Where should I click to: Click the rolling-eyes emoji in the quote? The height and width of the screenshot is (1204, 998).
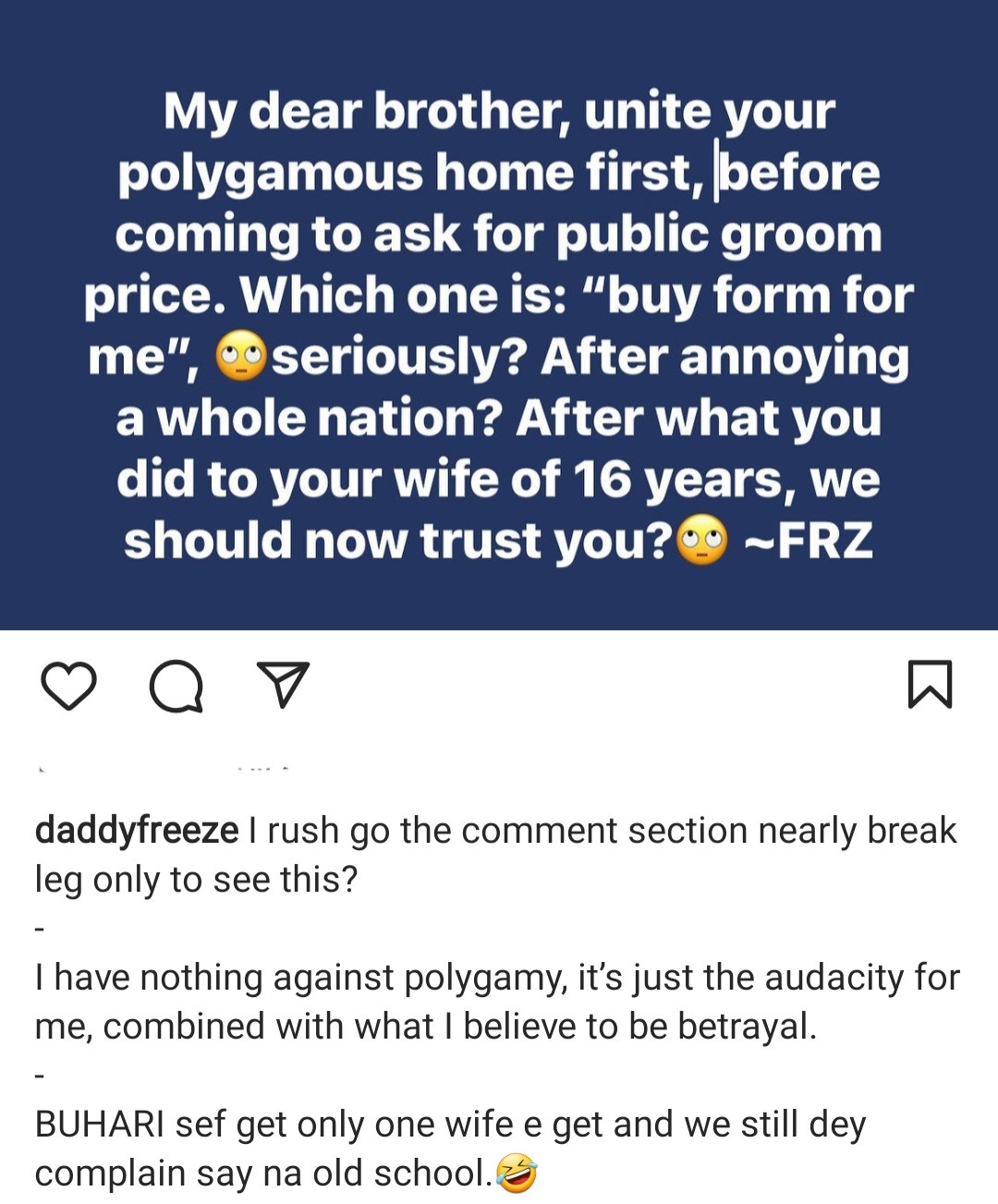(243, 356)
